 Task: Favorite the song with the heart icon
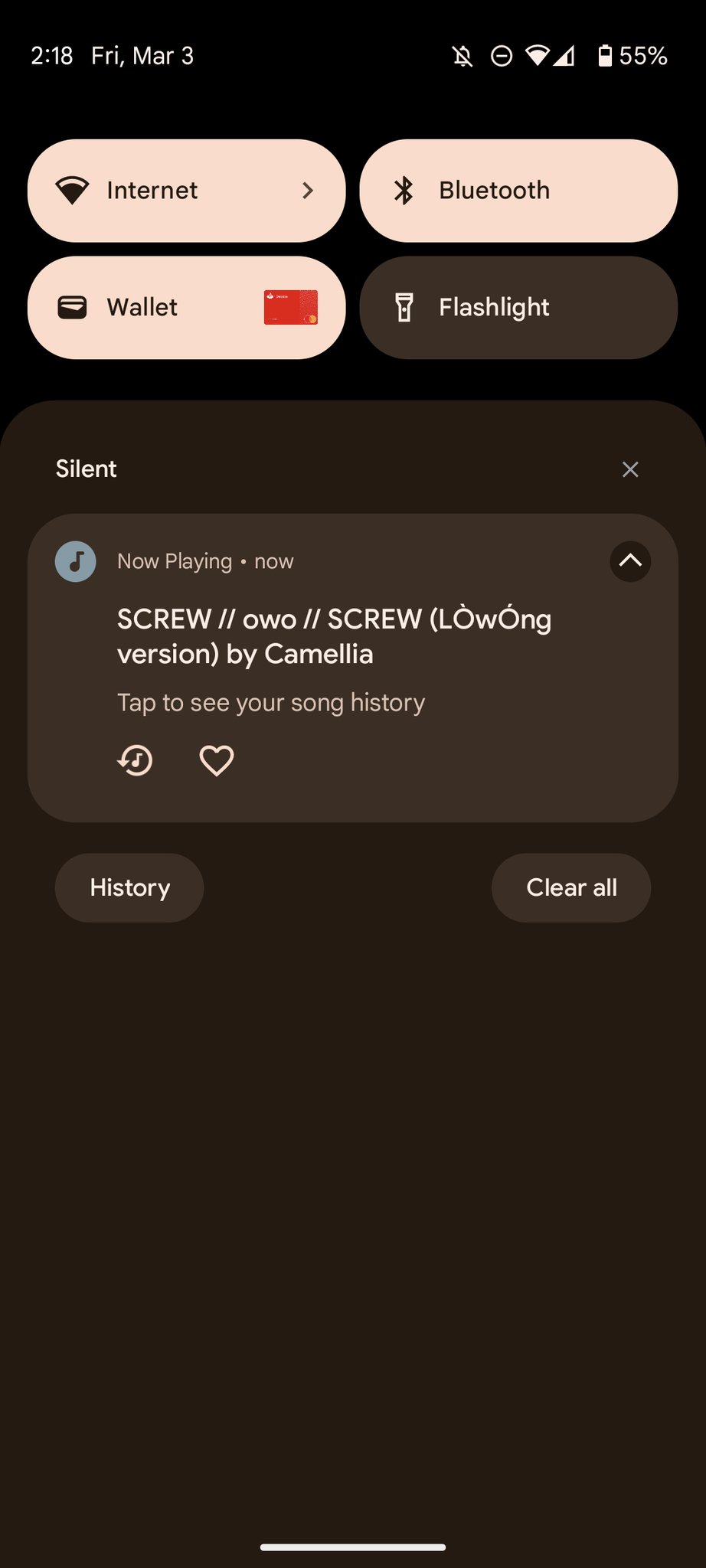click(217, 761)
